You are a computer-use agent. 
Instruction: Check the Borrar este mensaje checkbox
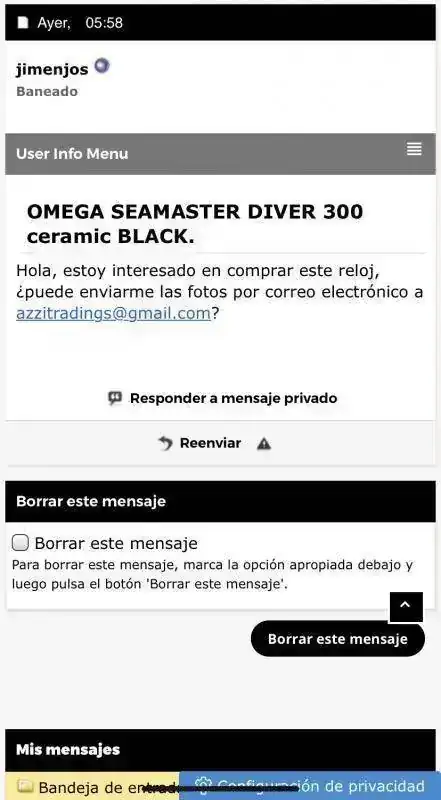[x=20, y=543]
